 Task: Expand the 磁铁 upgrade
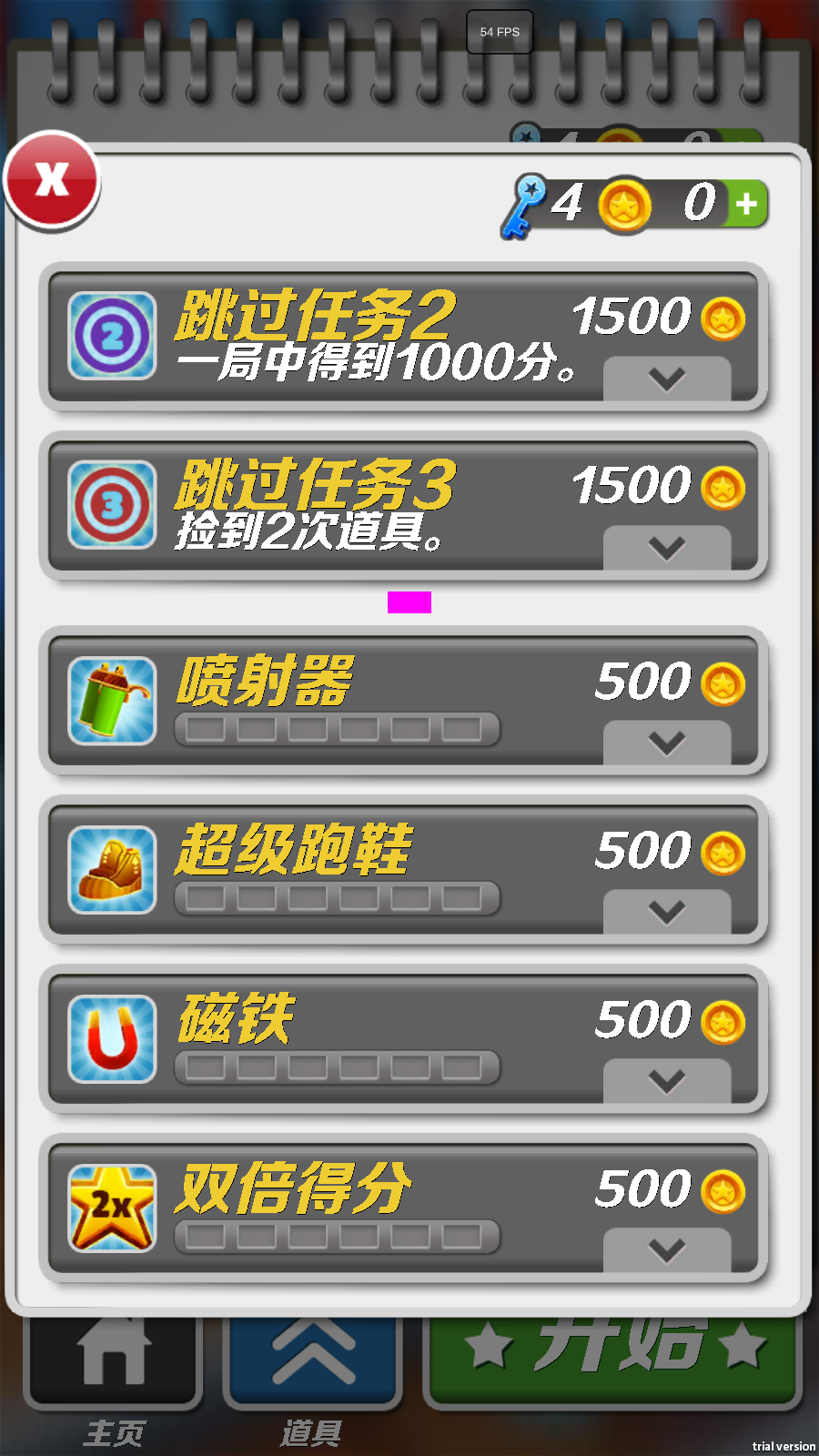[667, 1081]
